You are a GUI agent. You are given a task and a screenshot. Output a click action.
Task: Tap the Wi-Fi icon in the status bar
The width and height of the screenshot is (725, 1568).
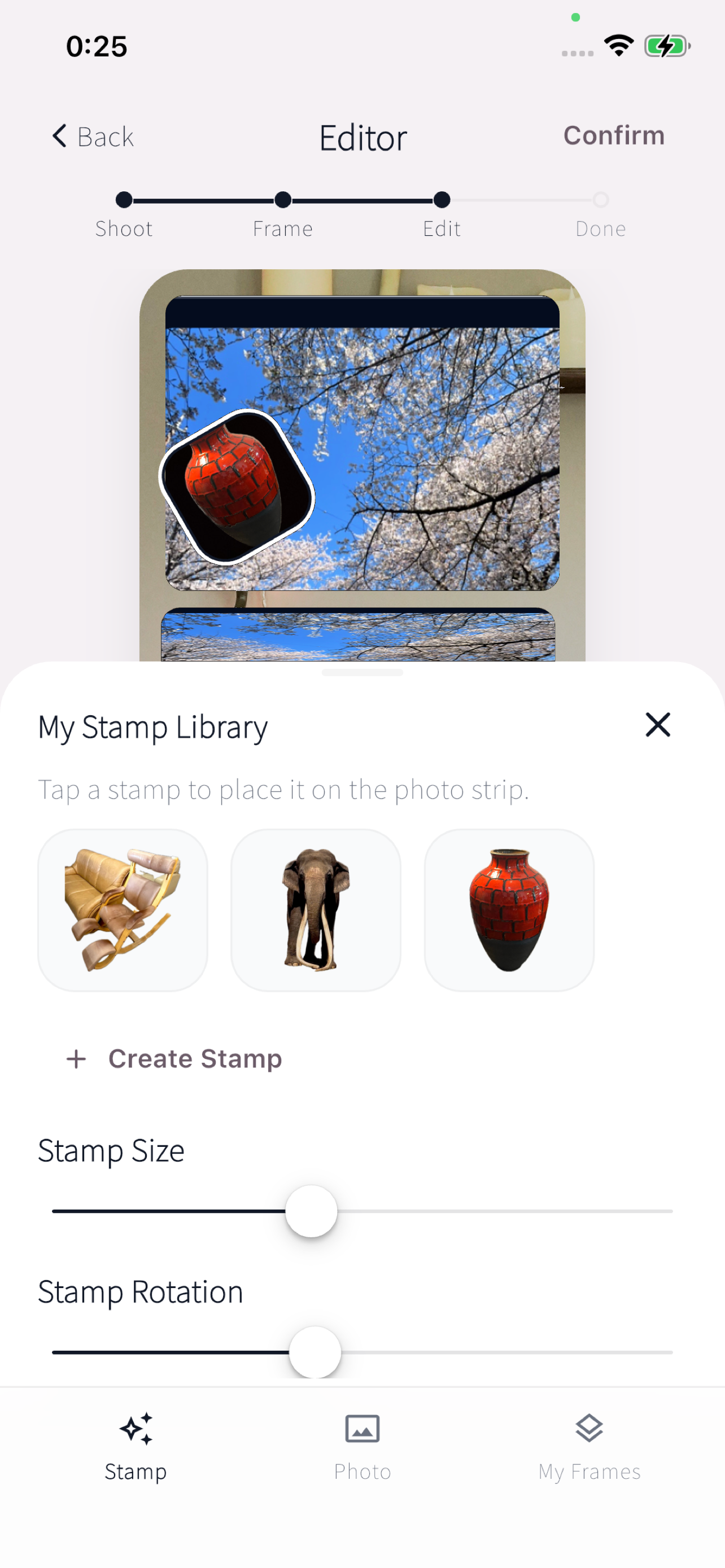click(x=618, y=45)
